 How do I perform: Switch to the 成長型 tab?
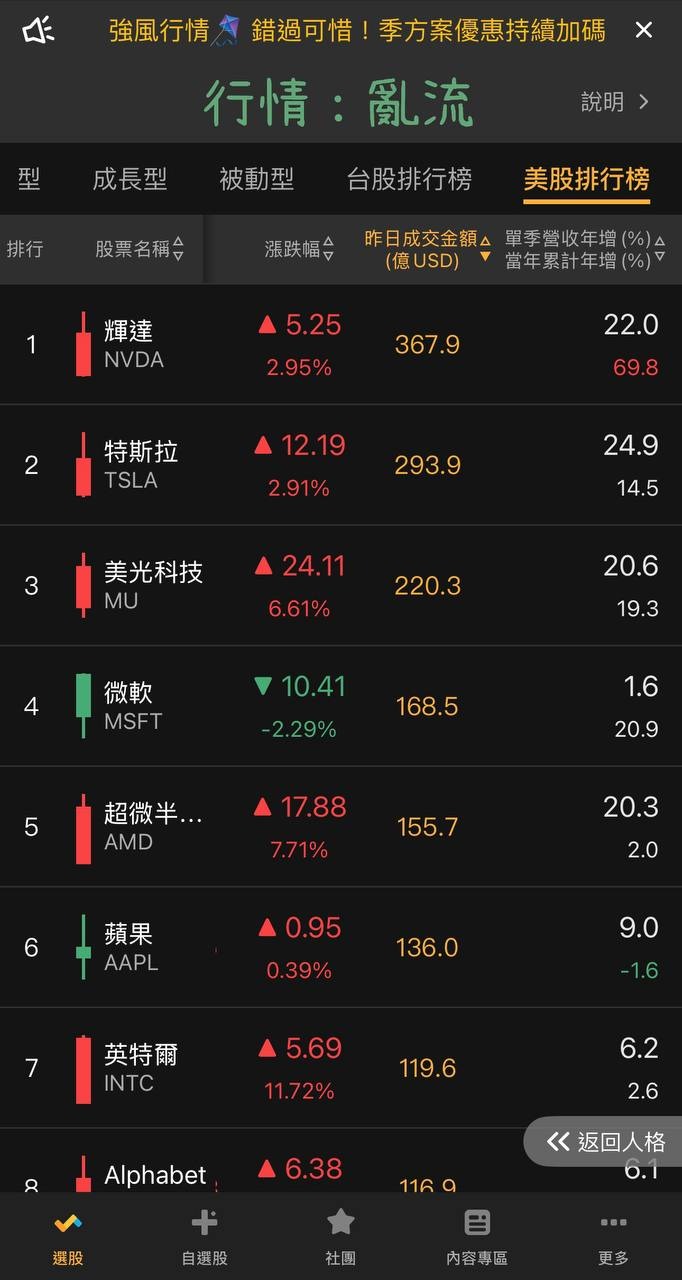[x=130, y=180]
